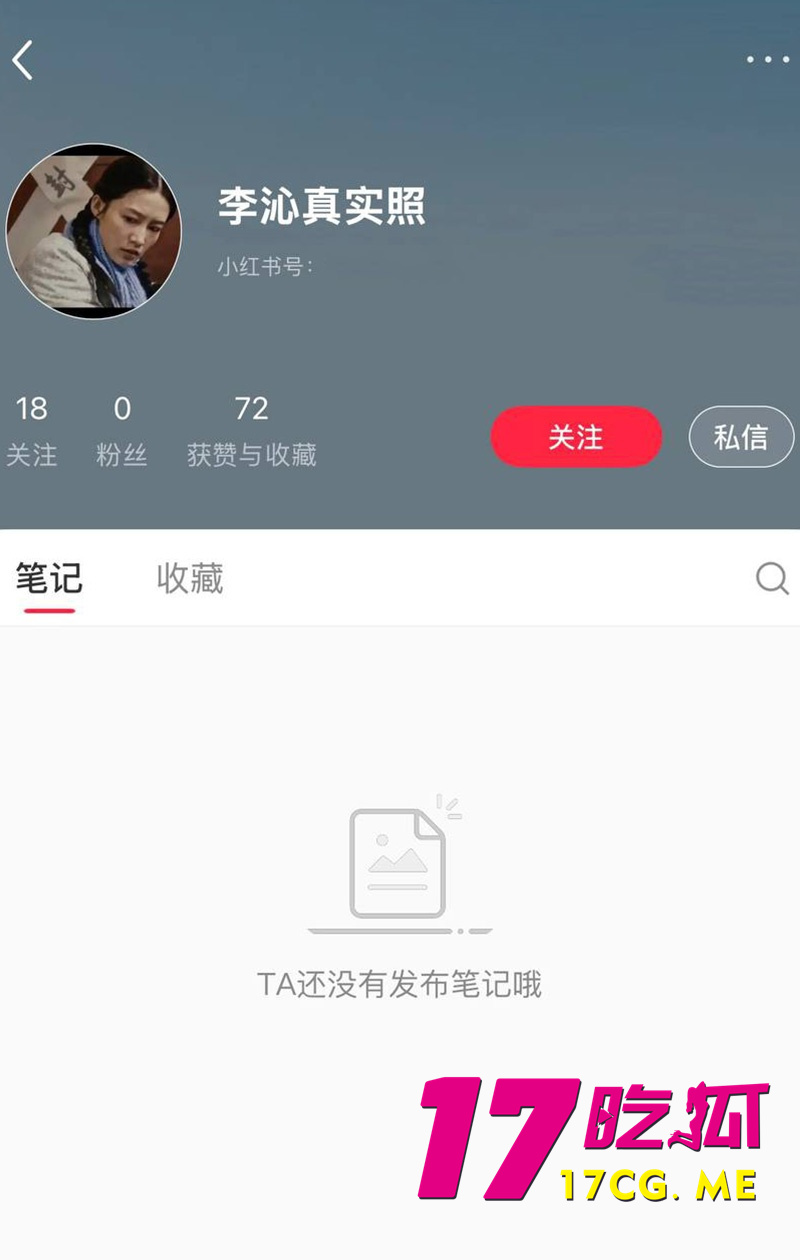
Task: Tap the 小红书号 ID field
Action: [x=265, y=266]
